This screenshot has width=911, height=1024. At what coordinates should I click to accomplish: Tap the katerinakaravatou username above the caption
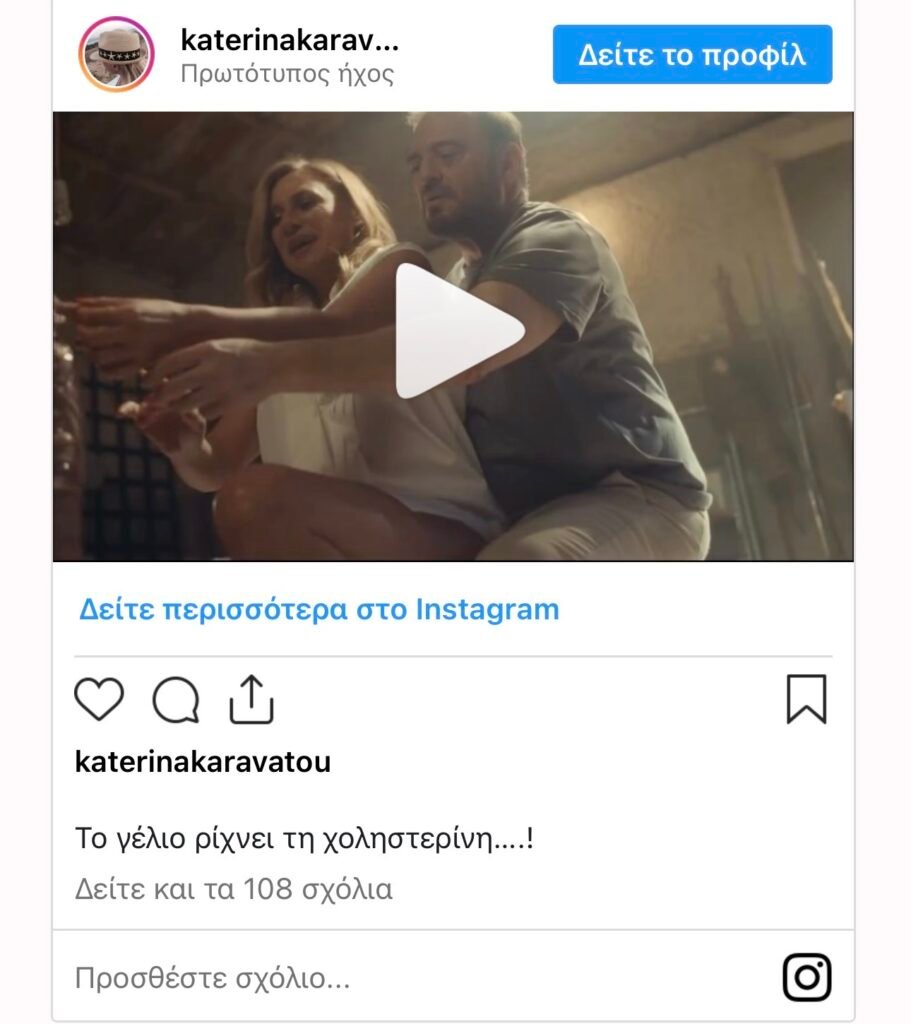[203, 762]
